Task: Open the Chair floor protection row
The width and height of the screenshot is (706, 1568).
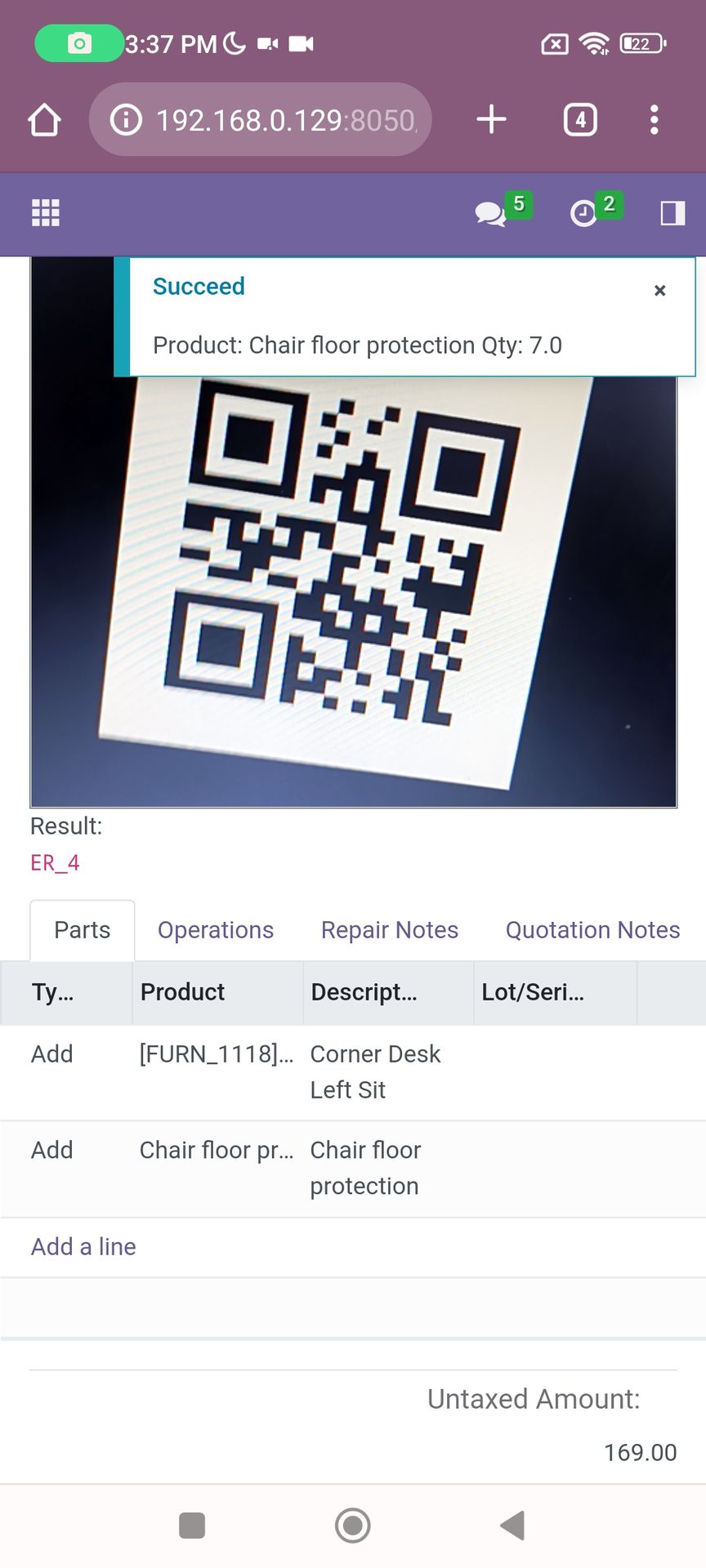Action: click(x=364, y=1168)
